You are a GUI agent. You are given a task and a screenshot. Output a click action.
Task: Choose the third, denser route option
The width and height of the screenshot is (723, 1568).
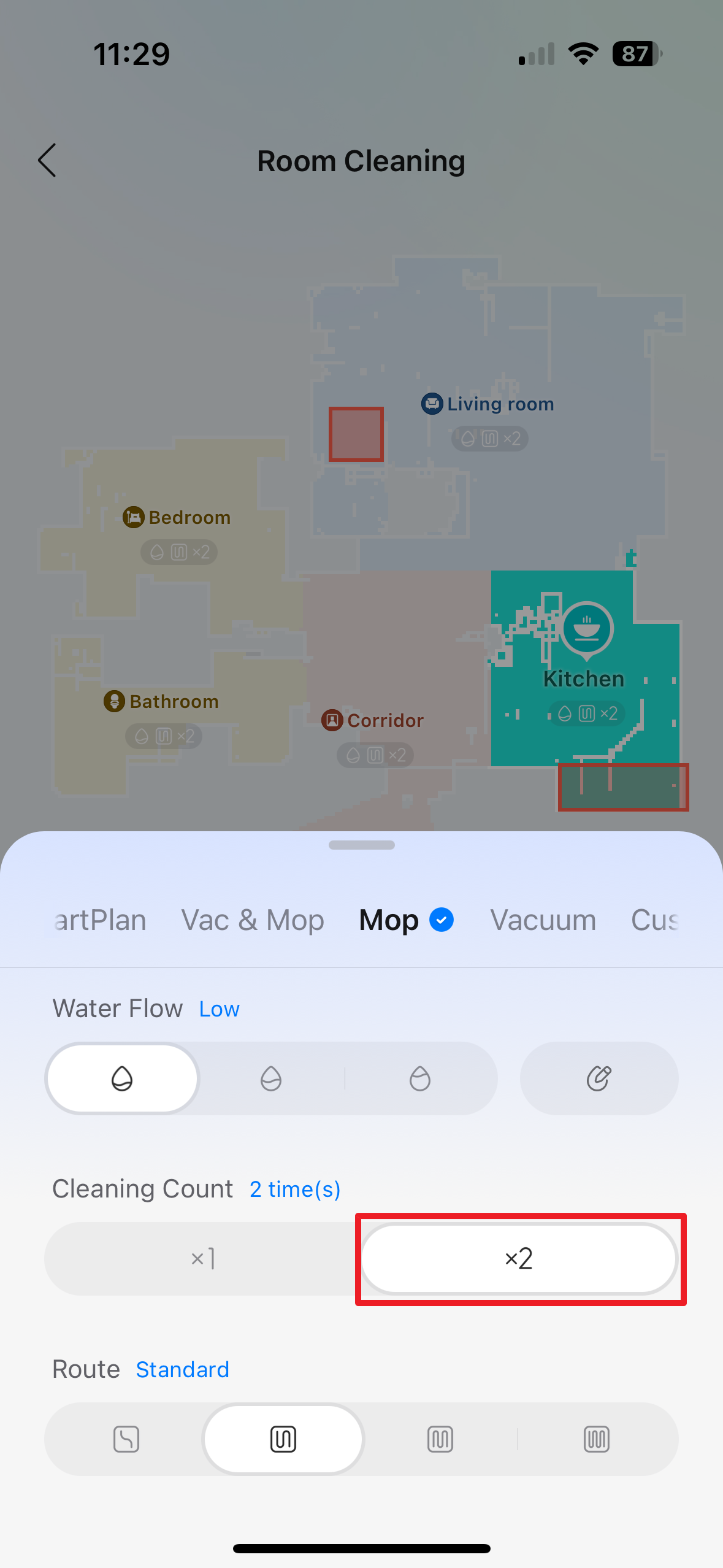pyautogui.click(x=440, y=1439)
